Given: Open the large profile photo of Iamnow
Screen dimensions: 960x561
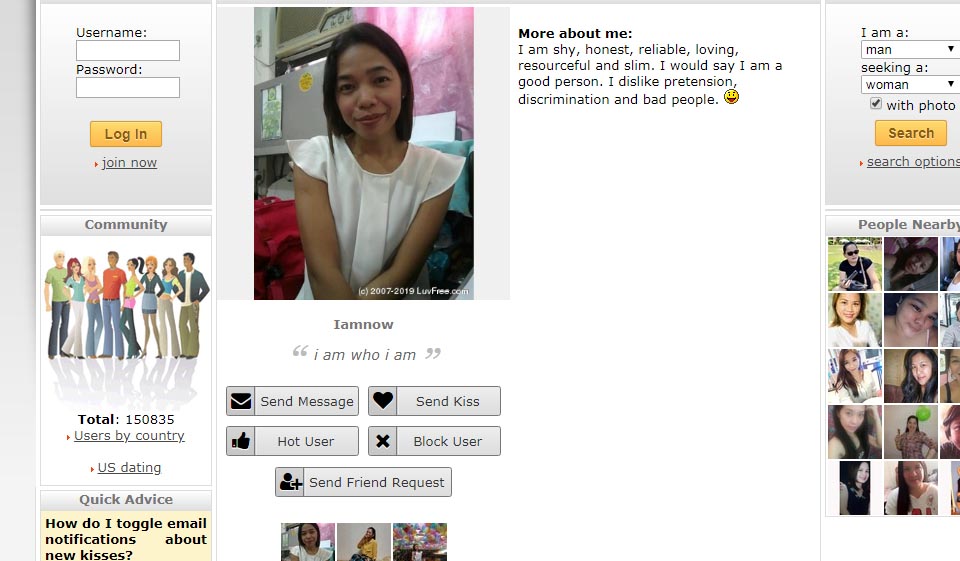Looking at the screenshot, I should click(x=363, y=153).
